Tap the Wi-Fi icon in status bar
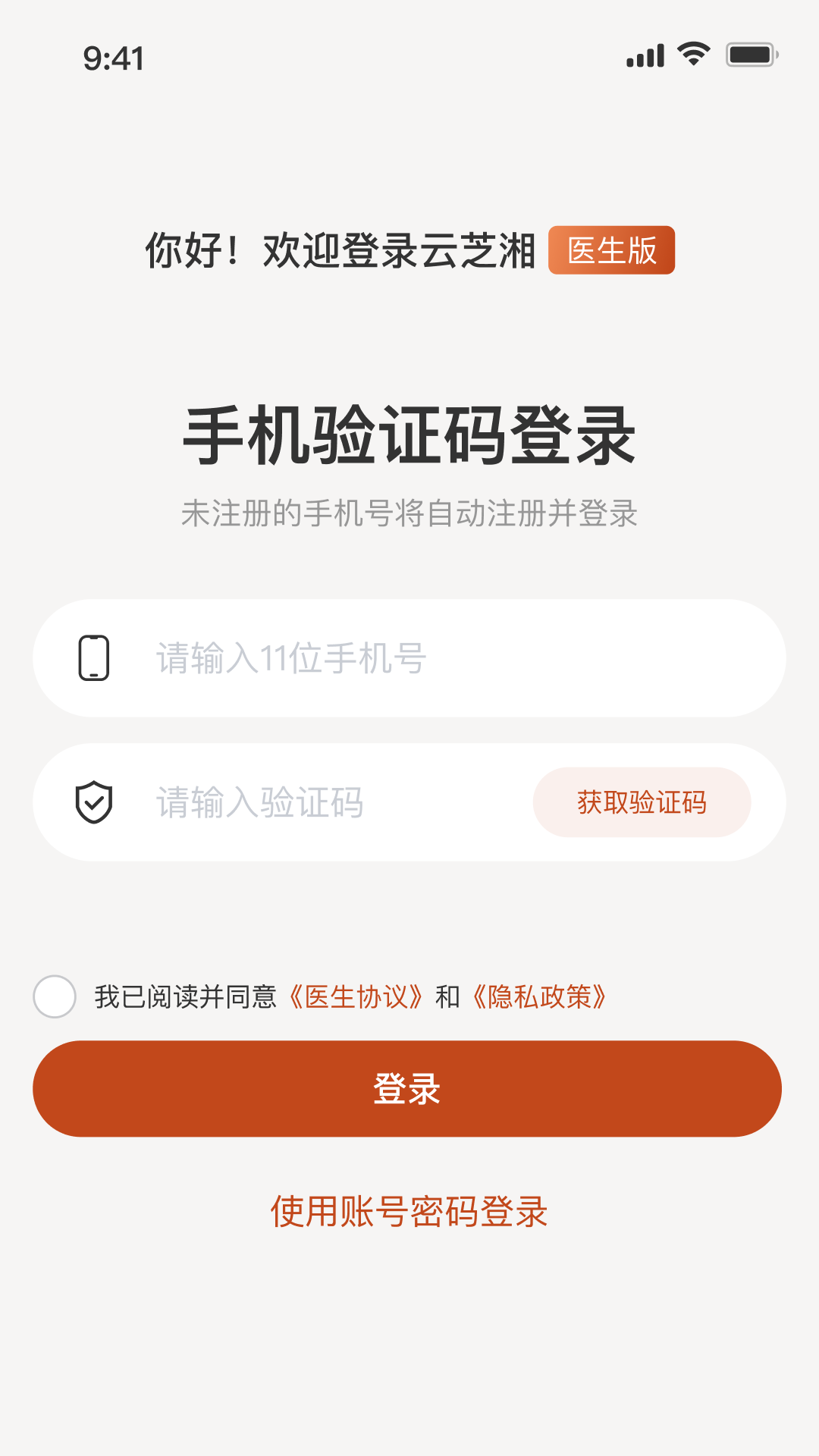 pos(692,53)
